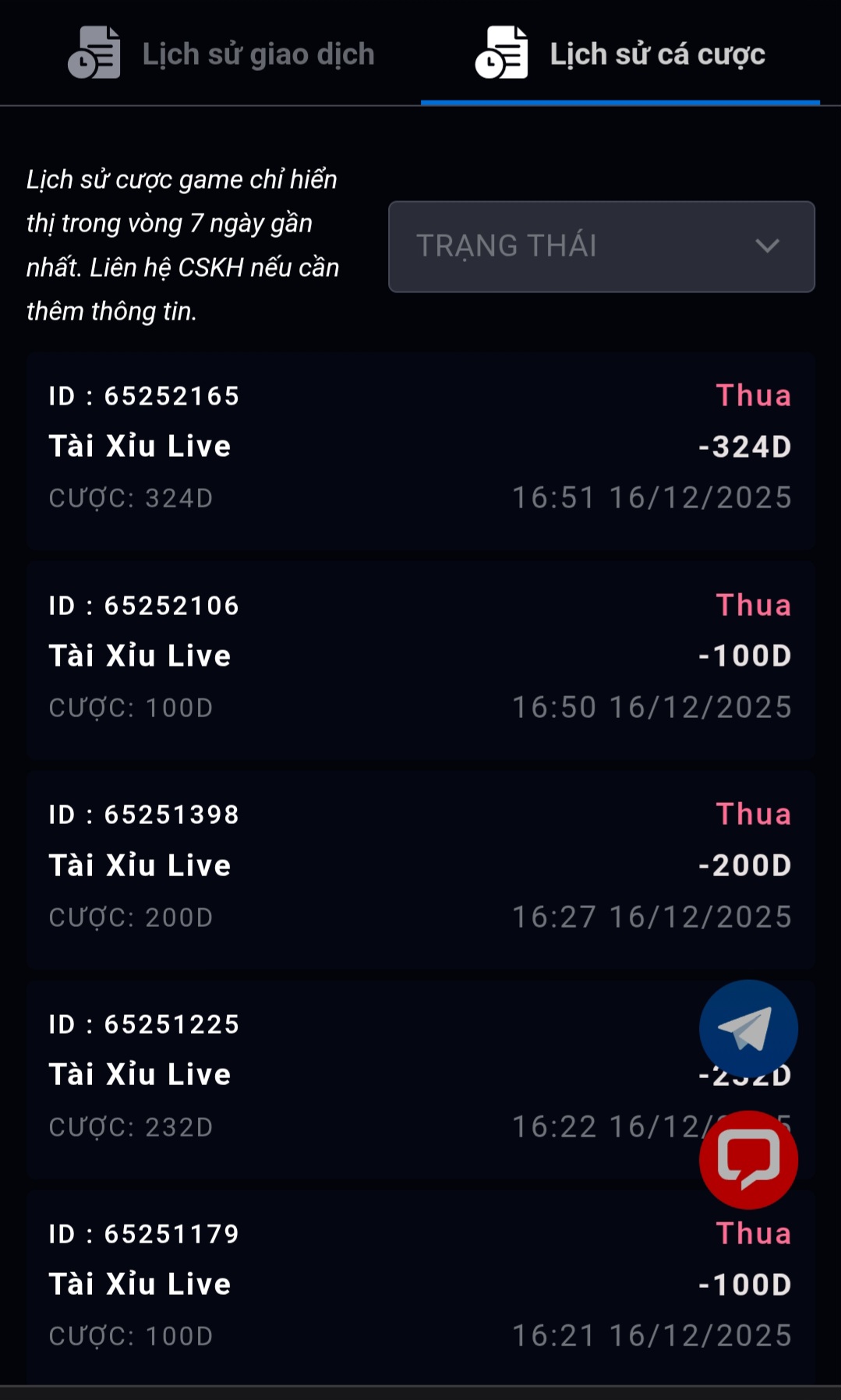
Task: Switch to the Lịch sử giao dịch tab
Action: pos(222,54)
